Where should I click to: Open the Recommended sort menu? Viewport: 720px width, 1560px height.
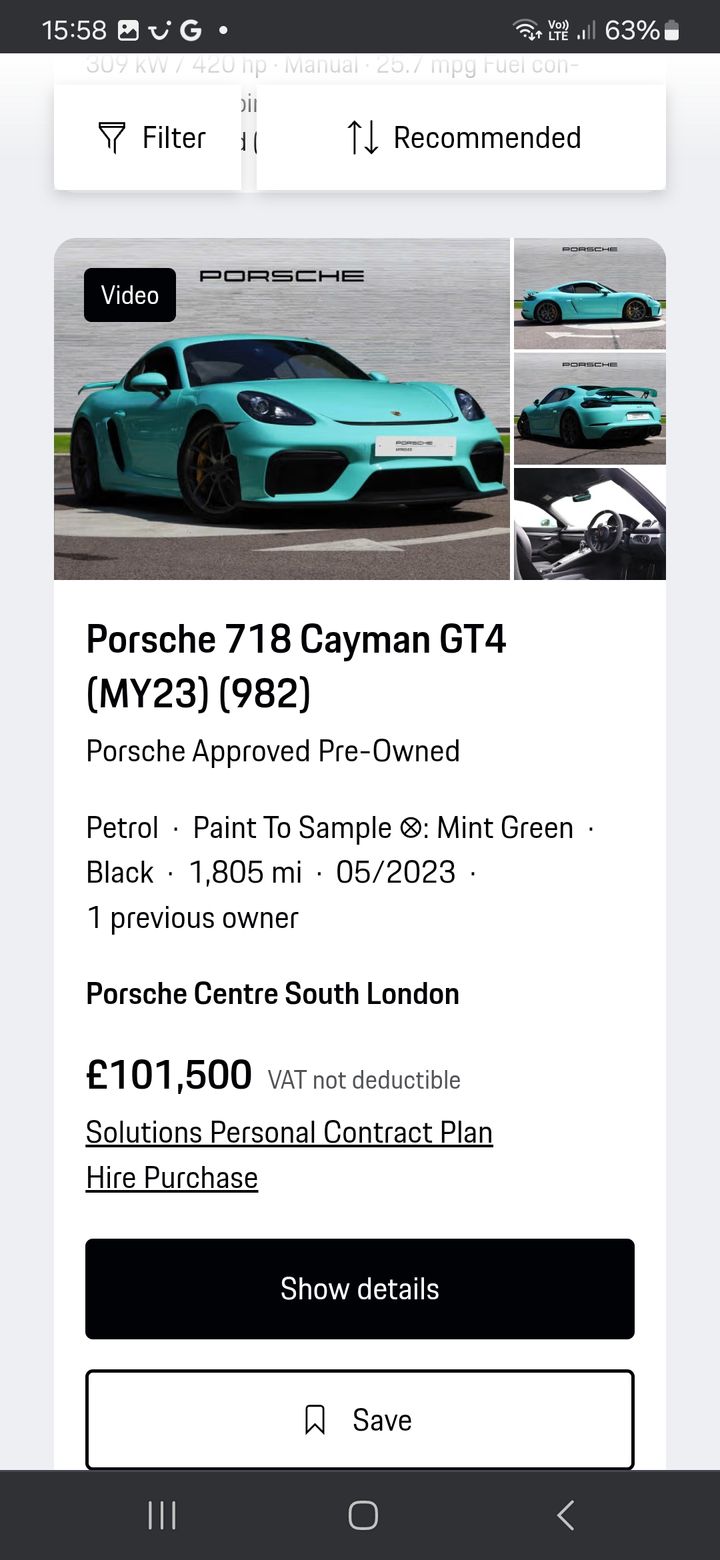click(x=461, y=137)
